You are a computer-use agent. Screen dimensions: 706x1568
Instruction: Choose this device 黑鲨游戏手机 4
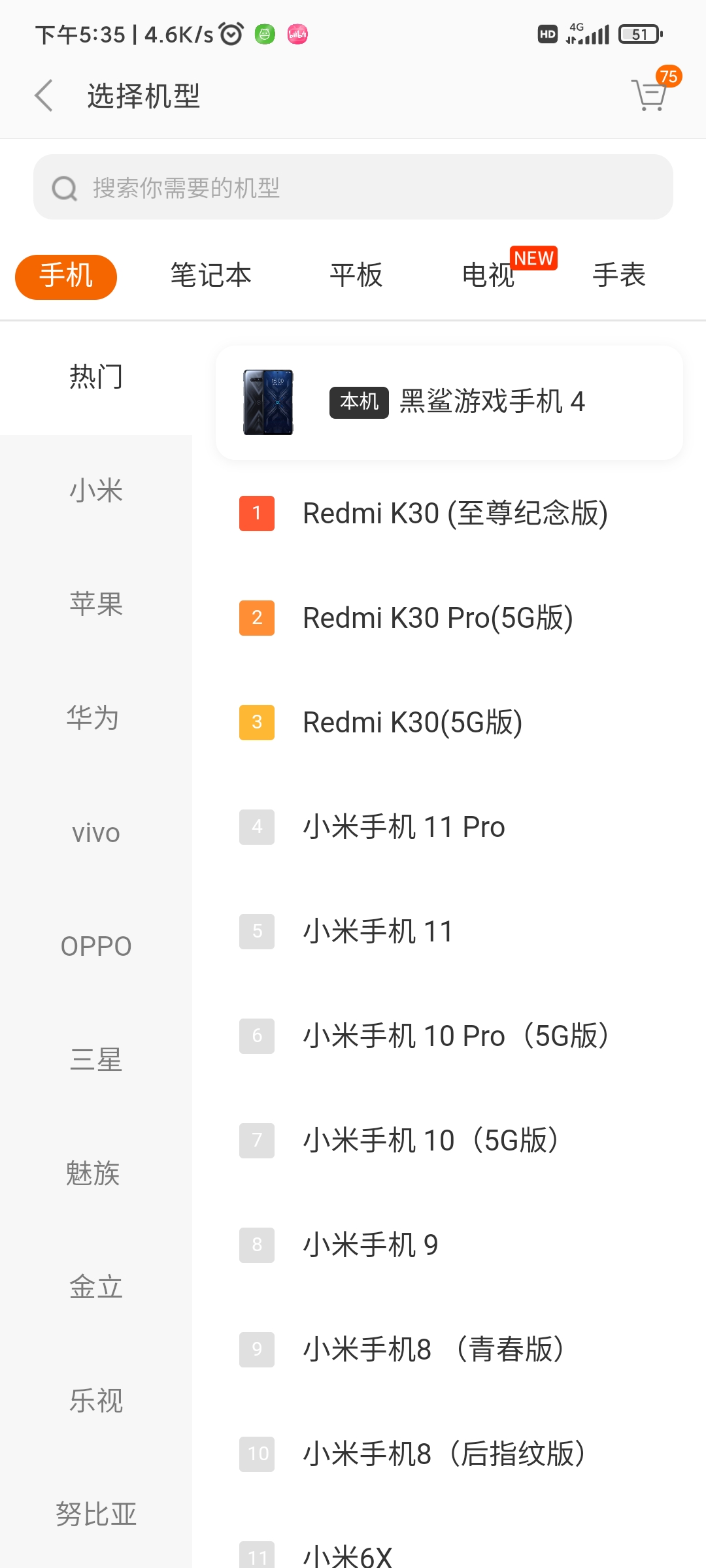449,402
